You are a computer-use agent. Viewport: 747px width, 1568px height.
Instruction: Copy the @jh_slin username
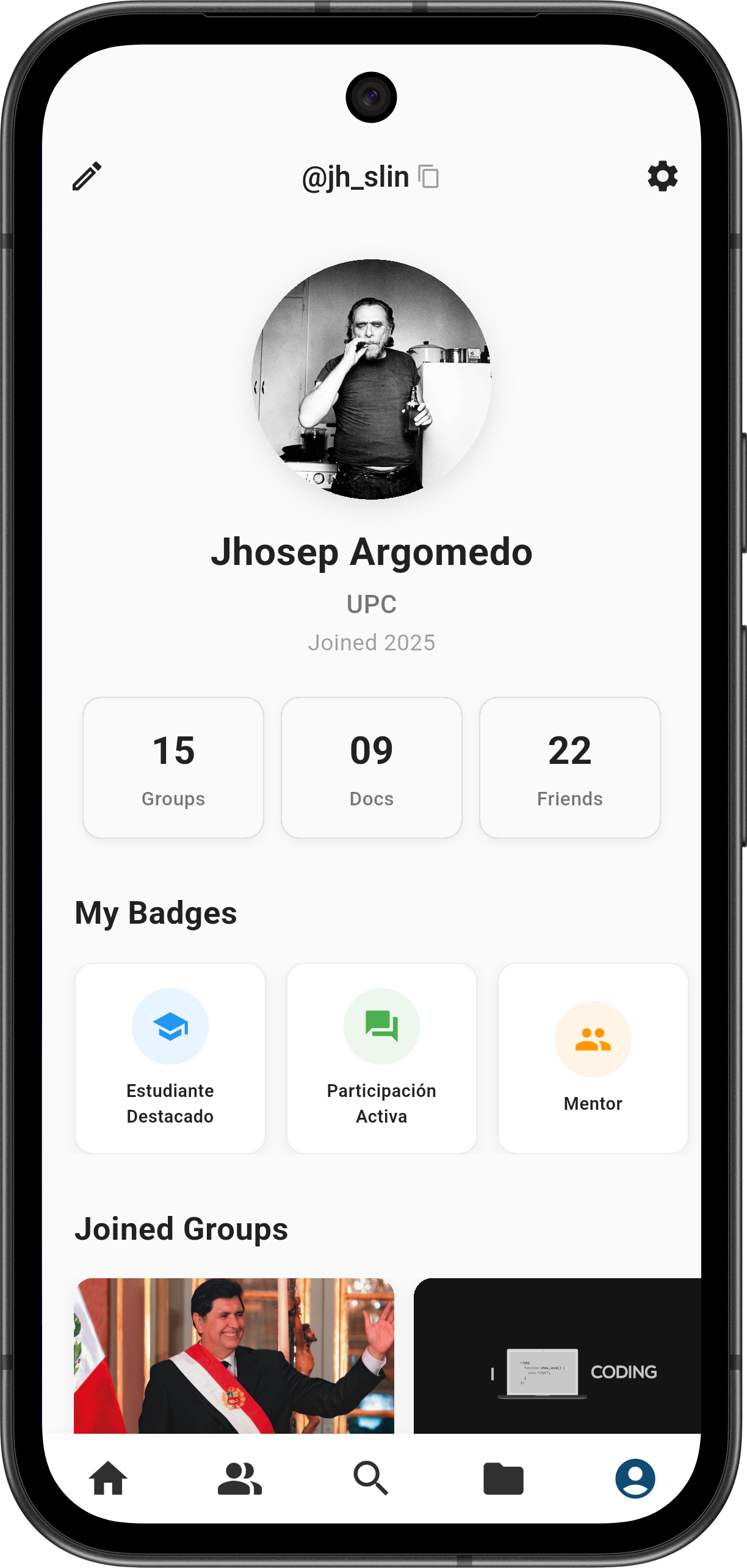point(429,177)
